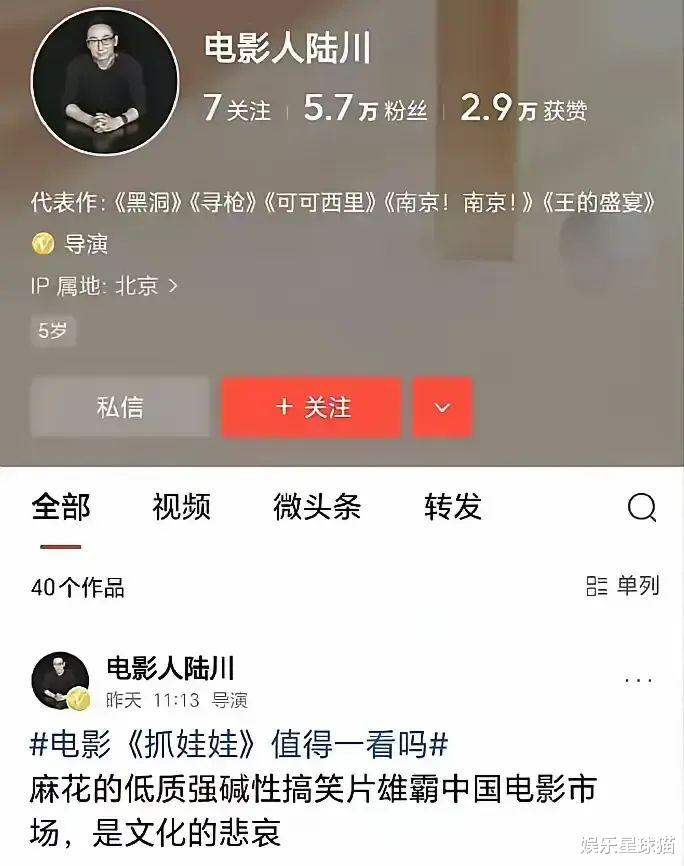View the 7 关注 following list
Viewport: 684px width, 866px height.
237,109
